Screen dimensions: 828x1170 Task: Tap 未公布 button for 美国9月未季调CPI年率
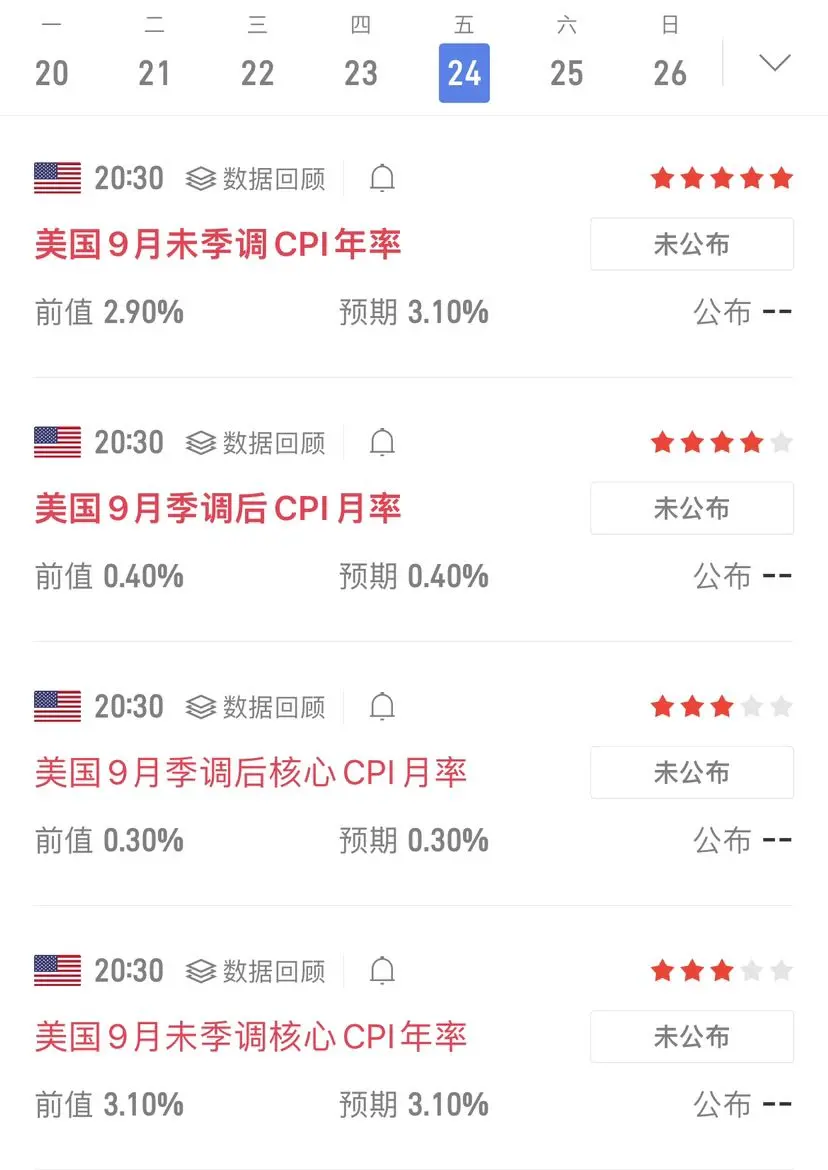tap(691, 244)
